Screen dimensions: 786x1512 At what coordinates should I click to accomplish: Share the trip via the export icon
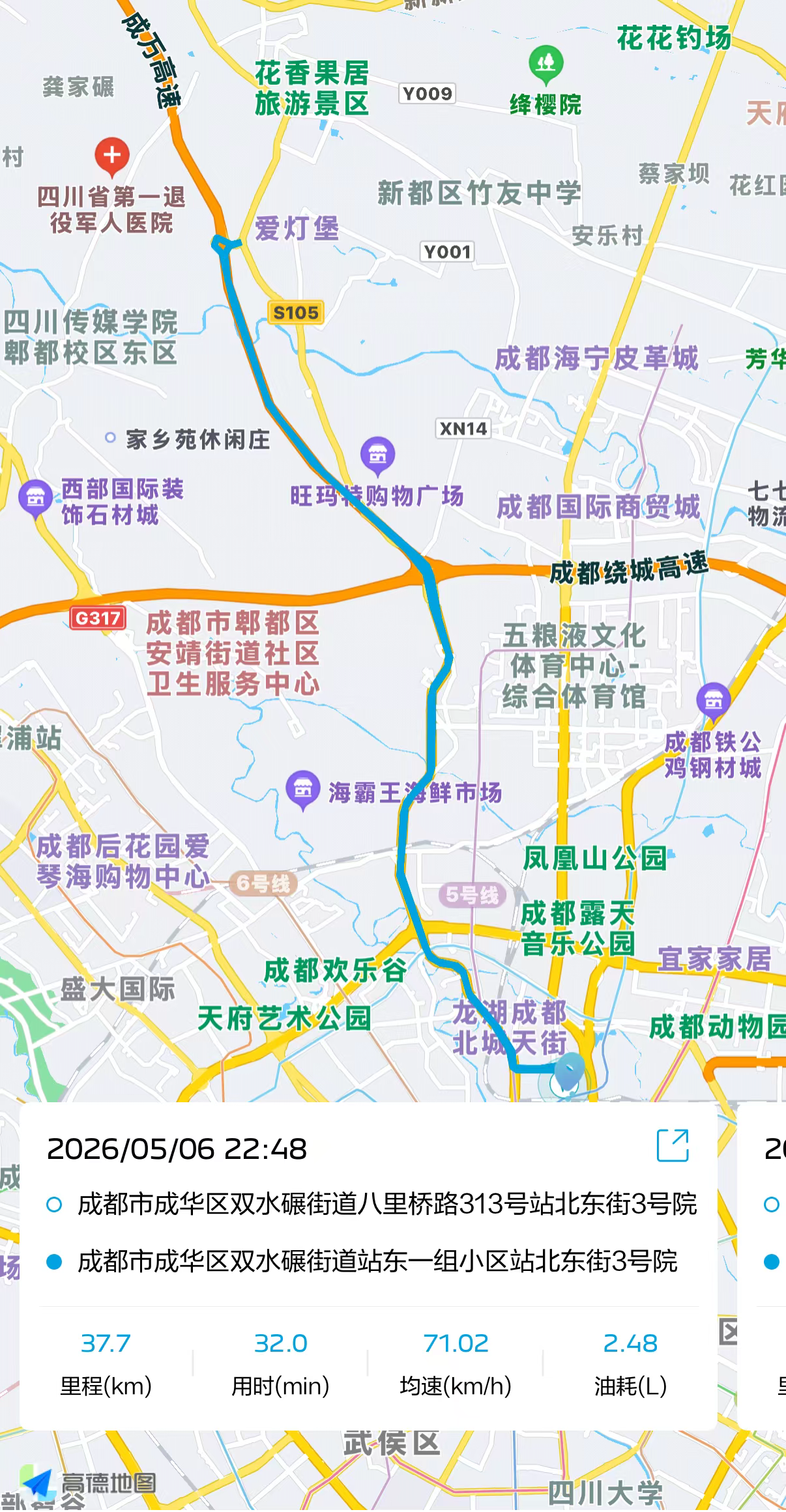673,1146
